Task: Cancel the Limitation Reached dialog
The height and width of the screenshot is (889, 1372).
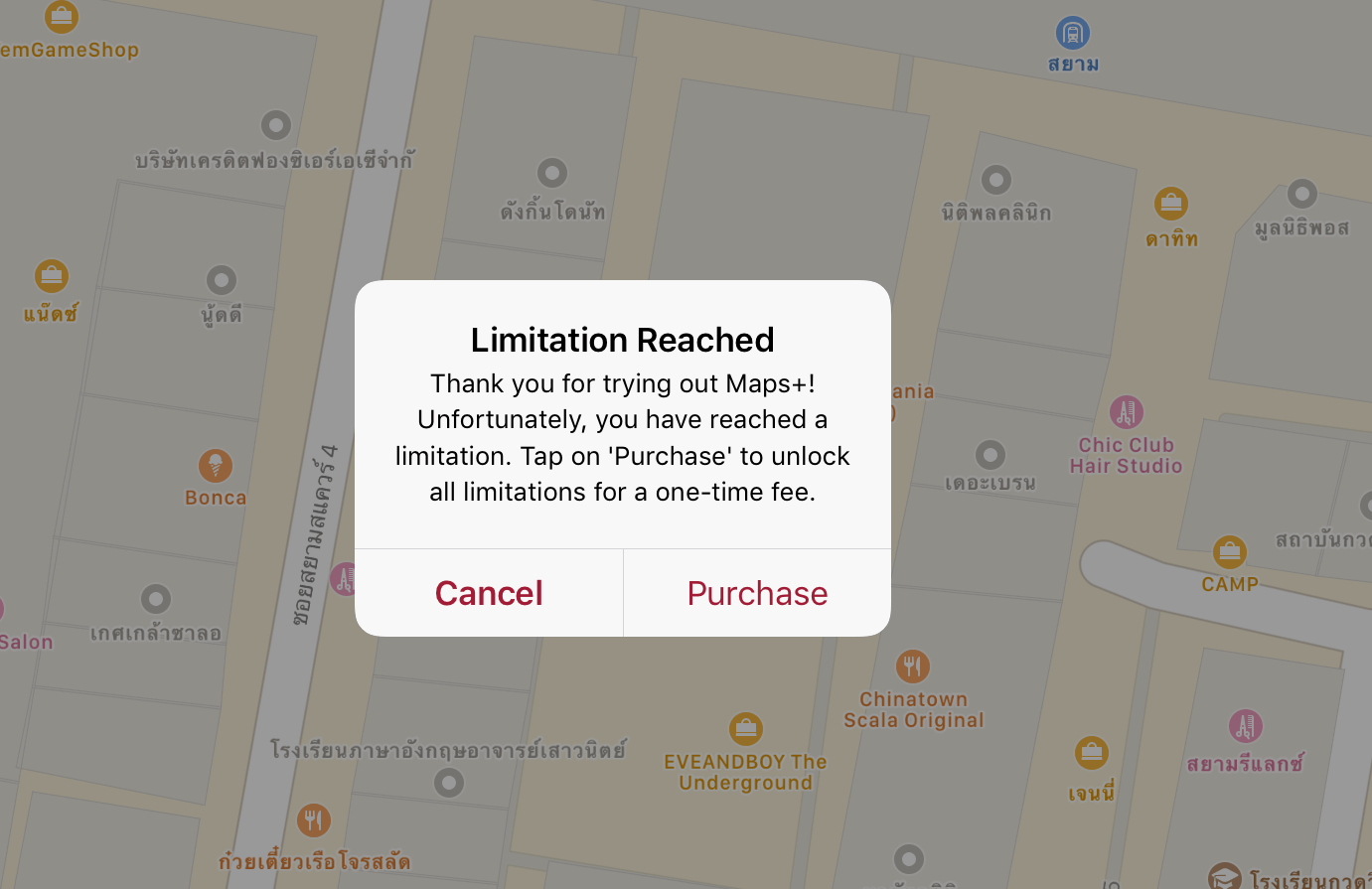Action: click(x=489, y=593)
